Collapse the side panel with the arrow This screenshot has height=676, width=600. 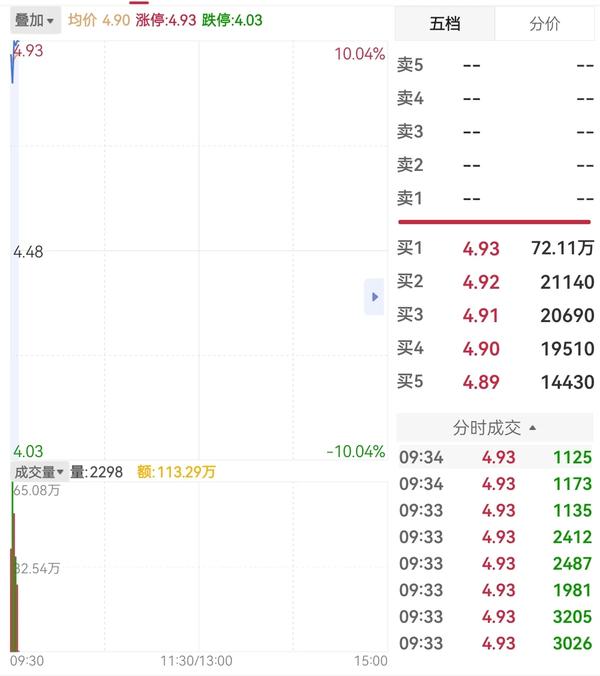(x=374, y=297)
